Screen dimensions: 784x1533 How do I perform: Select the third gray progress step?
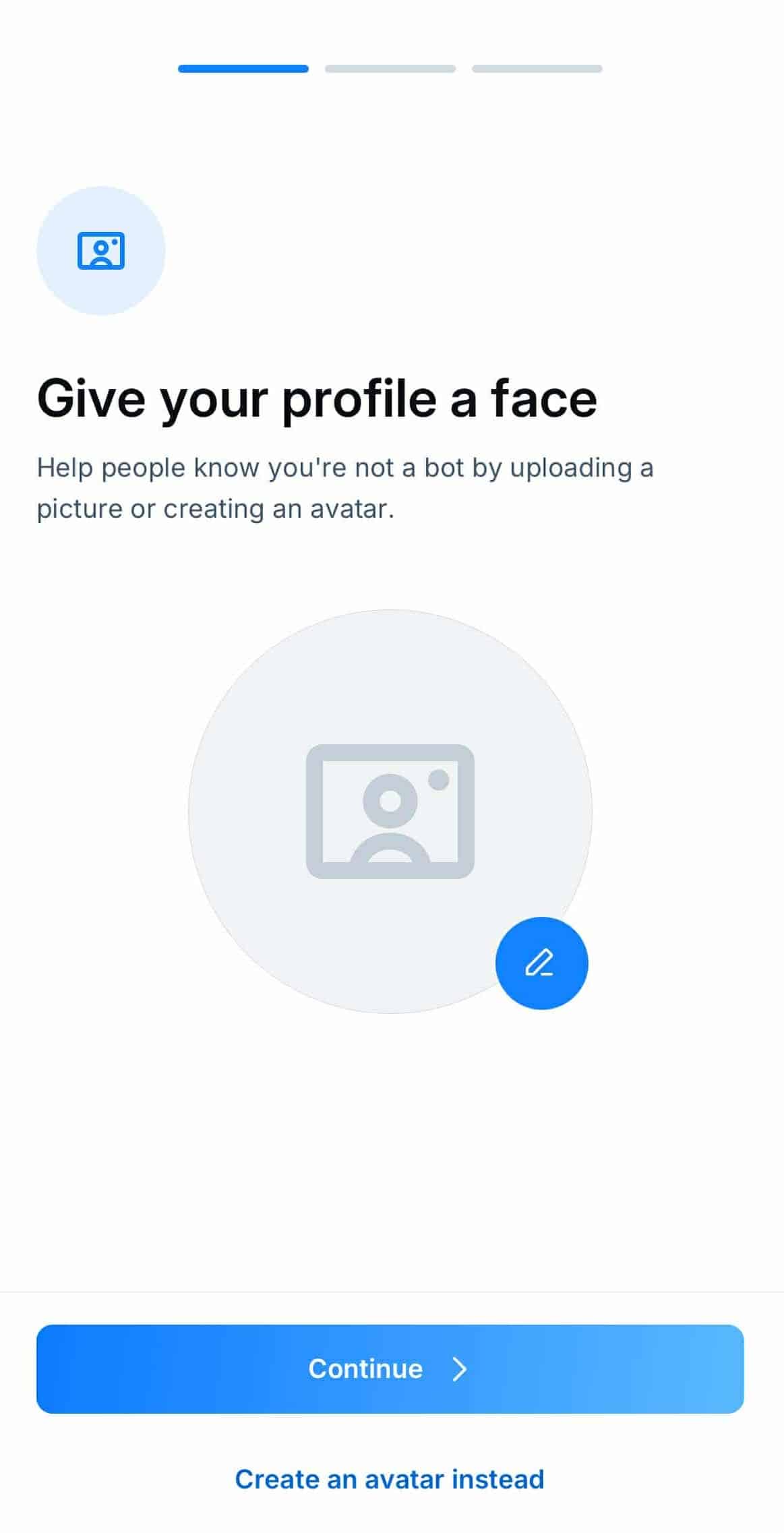pyautogui.click(x=537, y=69)
